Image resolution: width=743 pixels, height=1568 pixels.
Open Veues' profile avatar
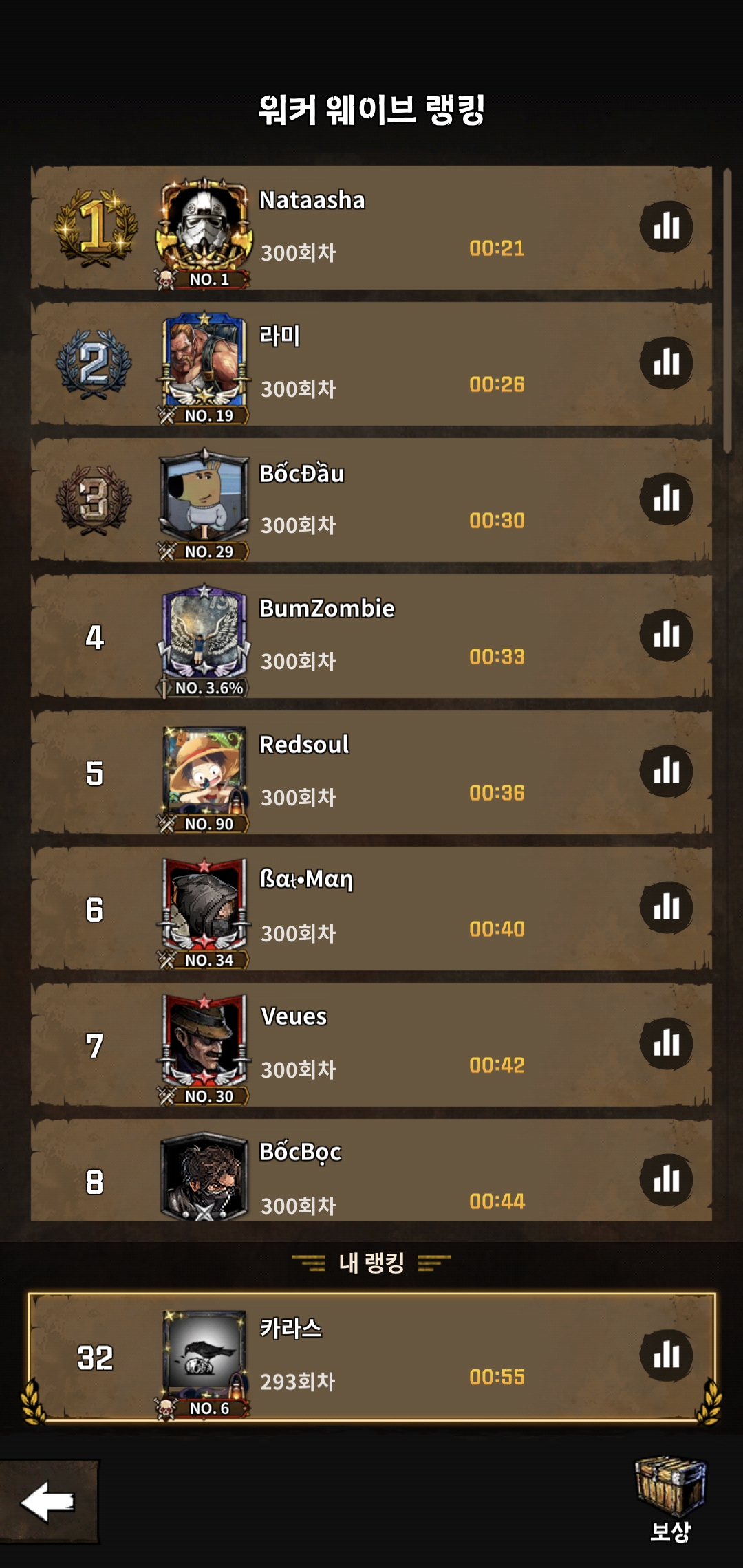[204, 1042]
